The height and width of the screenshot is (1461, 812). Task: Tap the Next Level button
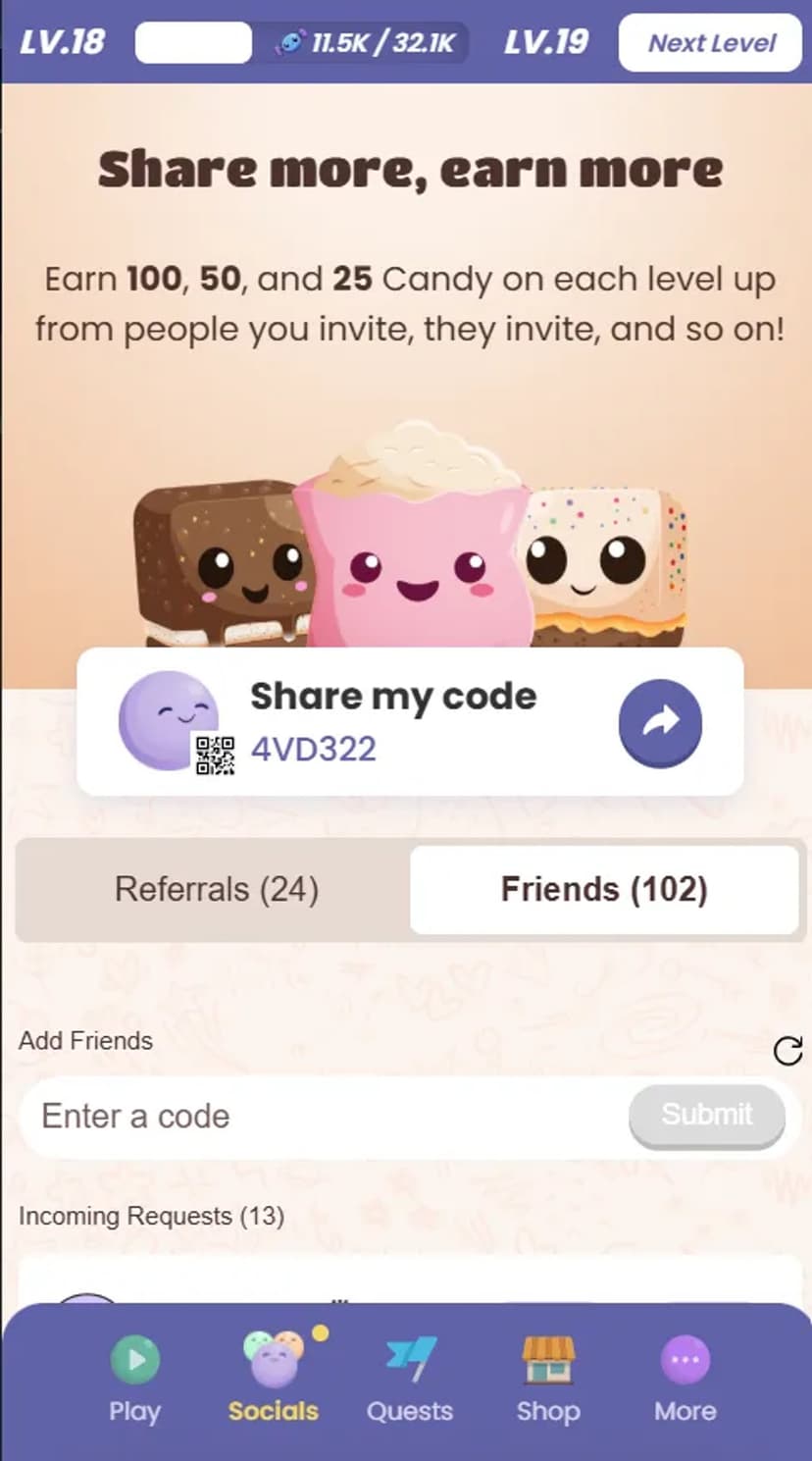tap(710, 43)
